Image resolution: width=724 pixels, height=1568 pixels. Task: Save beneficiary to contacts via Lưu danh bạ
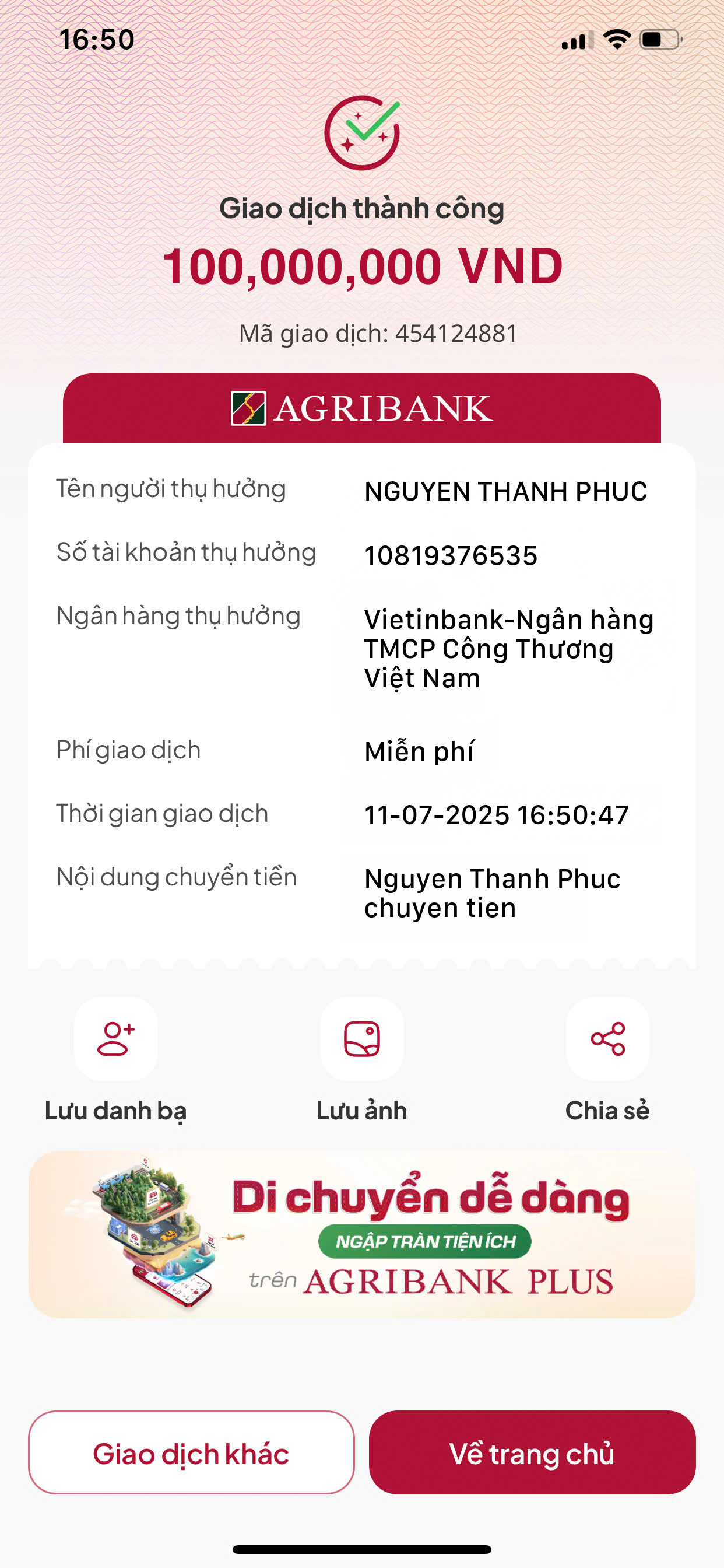point(115,1039)
